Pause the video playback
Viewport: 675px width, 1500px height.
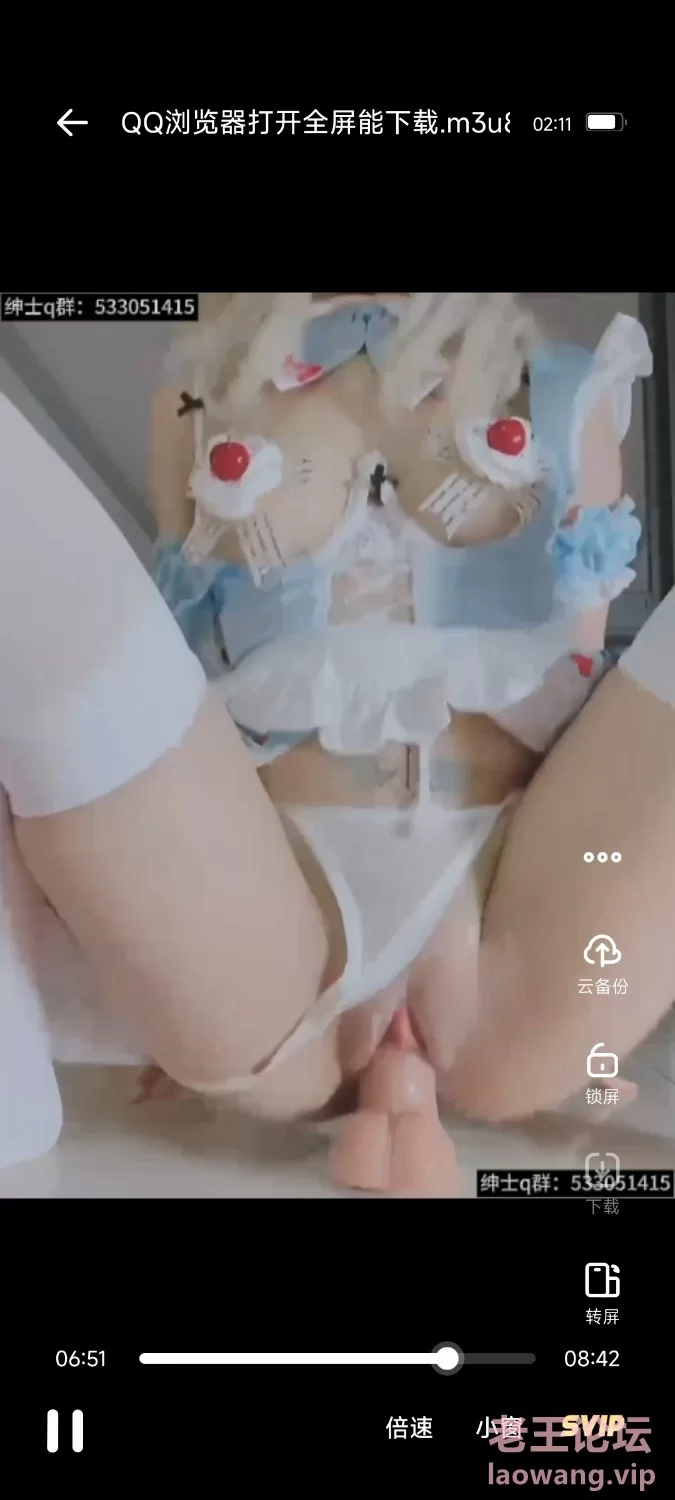pyautogui.click(x=65, y=1430)
